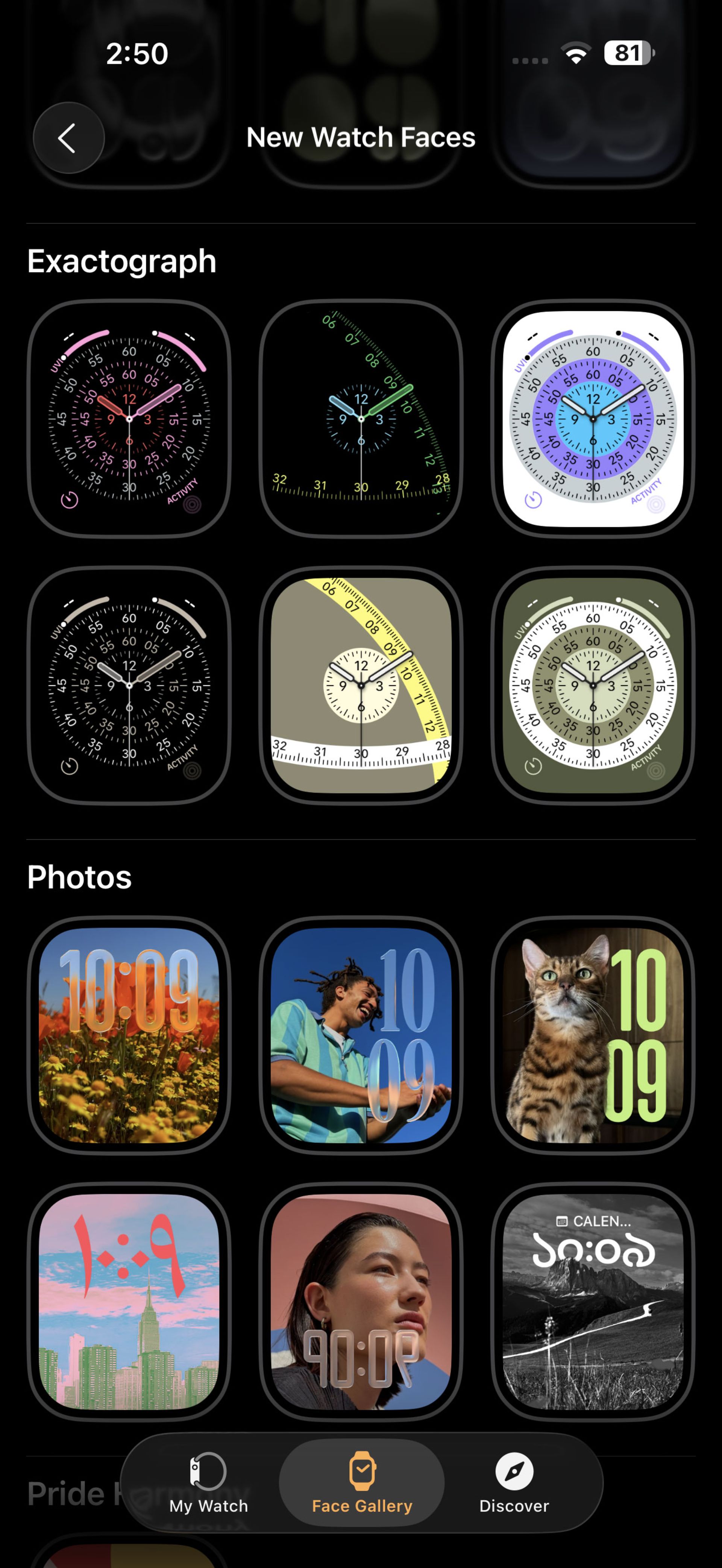The image size is (722, 1568).
Task: Select the orange flowers Photos face
Action: click(129, 1035)
